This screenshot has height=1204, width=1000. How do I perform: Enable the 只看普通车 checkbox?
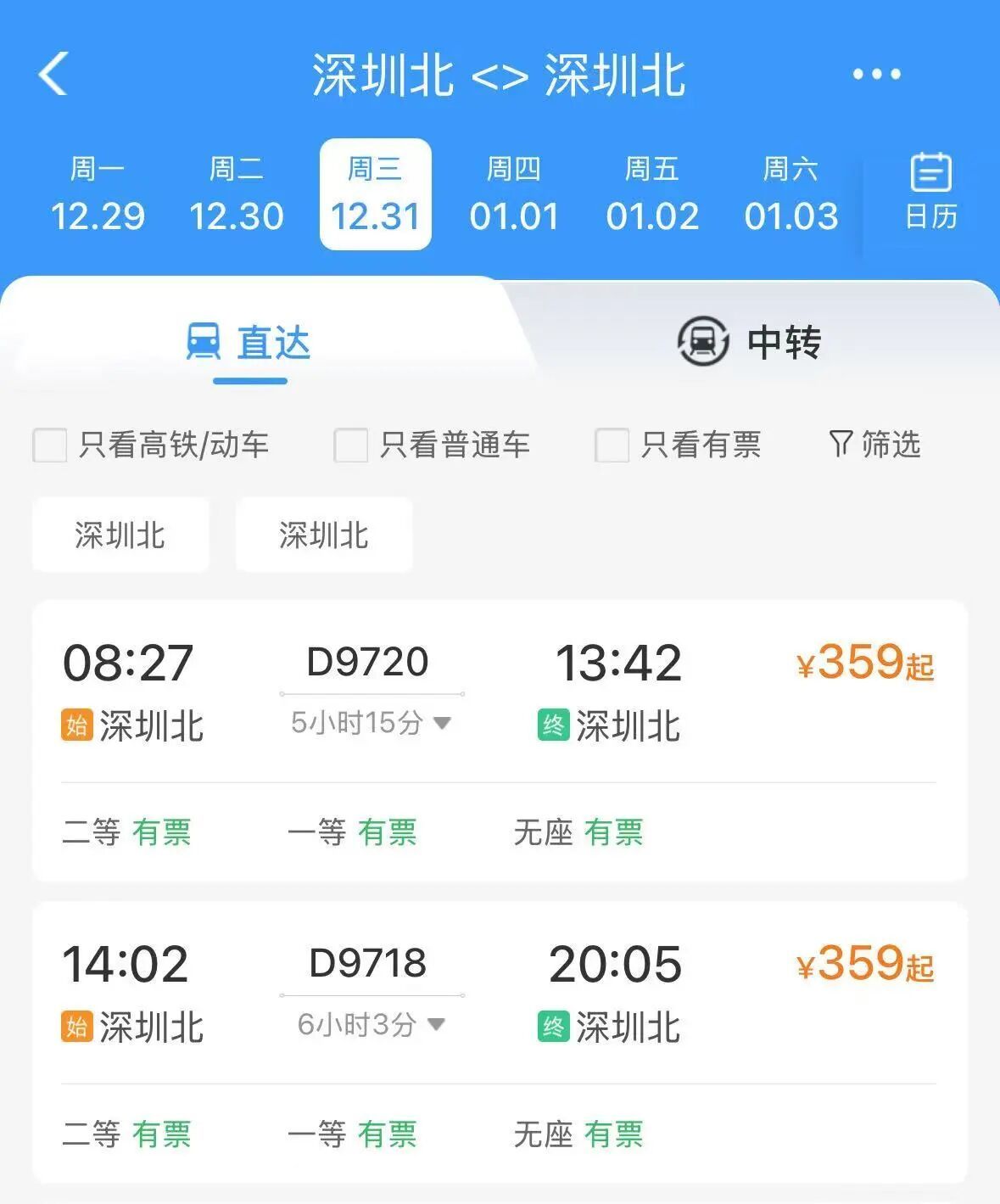[x=351, y=445]
